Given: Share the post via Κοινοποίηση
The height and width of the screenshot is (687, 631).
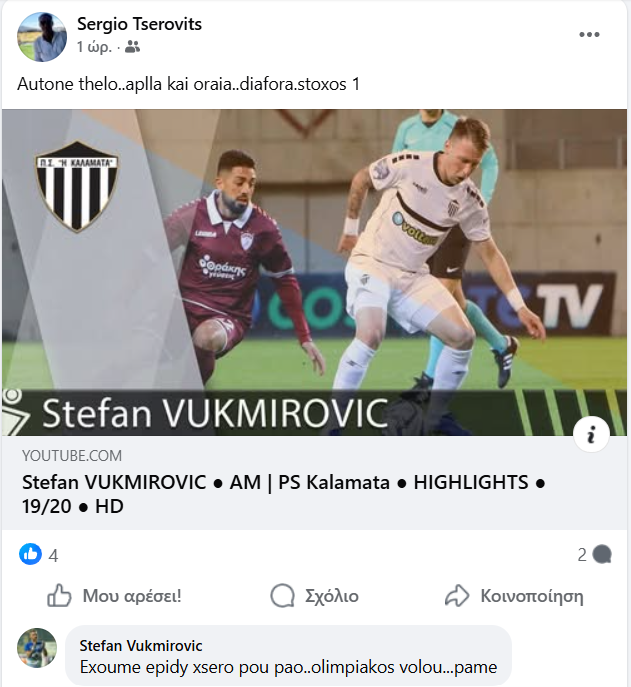Looking at the screenshot, I should tap(514, 596).
